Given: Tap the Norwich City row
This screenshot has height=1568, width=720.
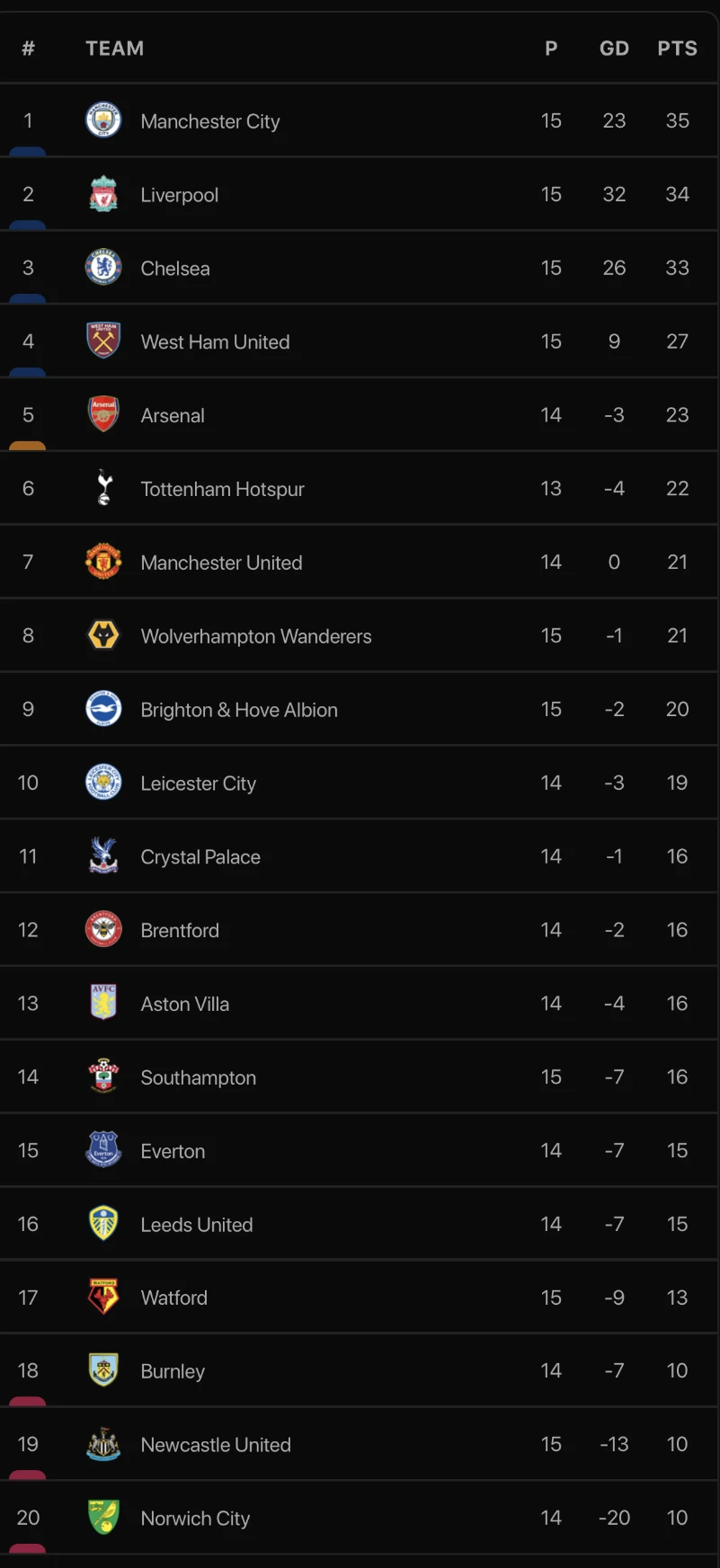Looking at the screenshot, I should tap(195, 1519).
